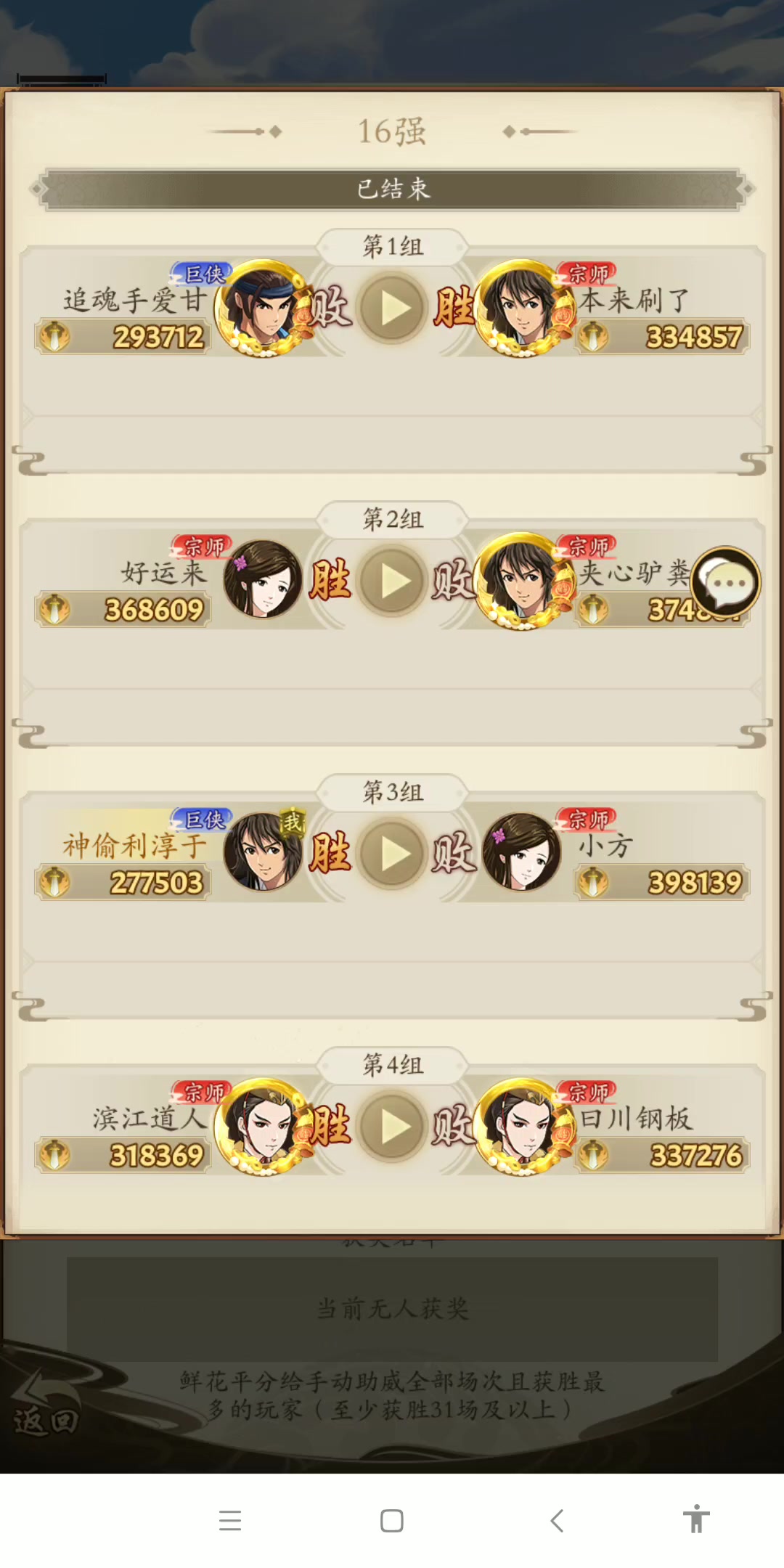Image resolution: width=784 pixels, height=1568 pixels.
Task: Inspect 日川钢板's player avatar
Action: pos(521,1127)
